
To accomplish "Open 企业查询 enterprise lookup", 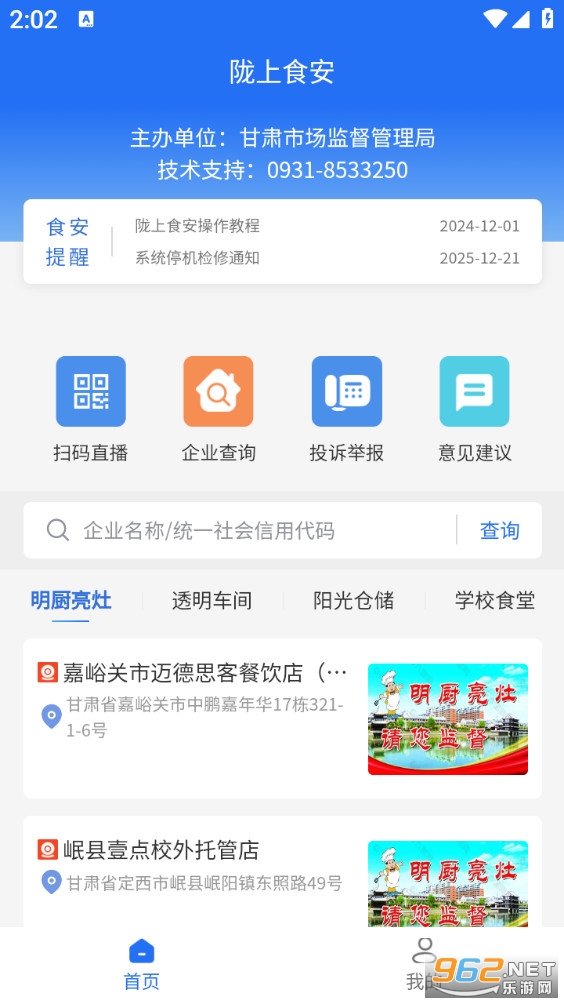I will [218, 409].
